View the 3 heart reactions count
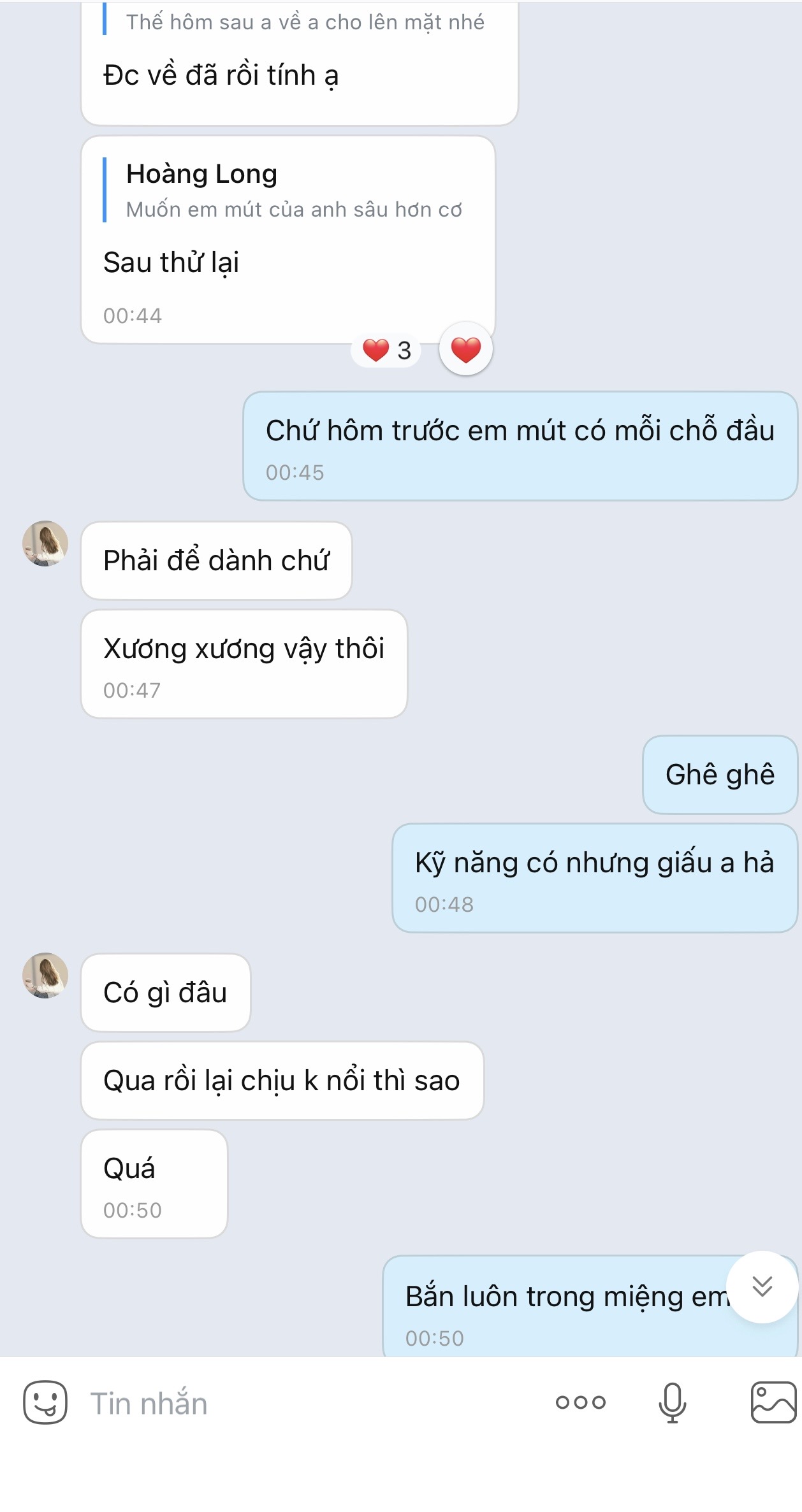The image size is (802, 1512). (x=386, y=350)
